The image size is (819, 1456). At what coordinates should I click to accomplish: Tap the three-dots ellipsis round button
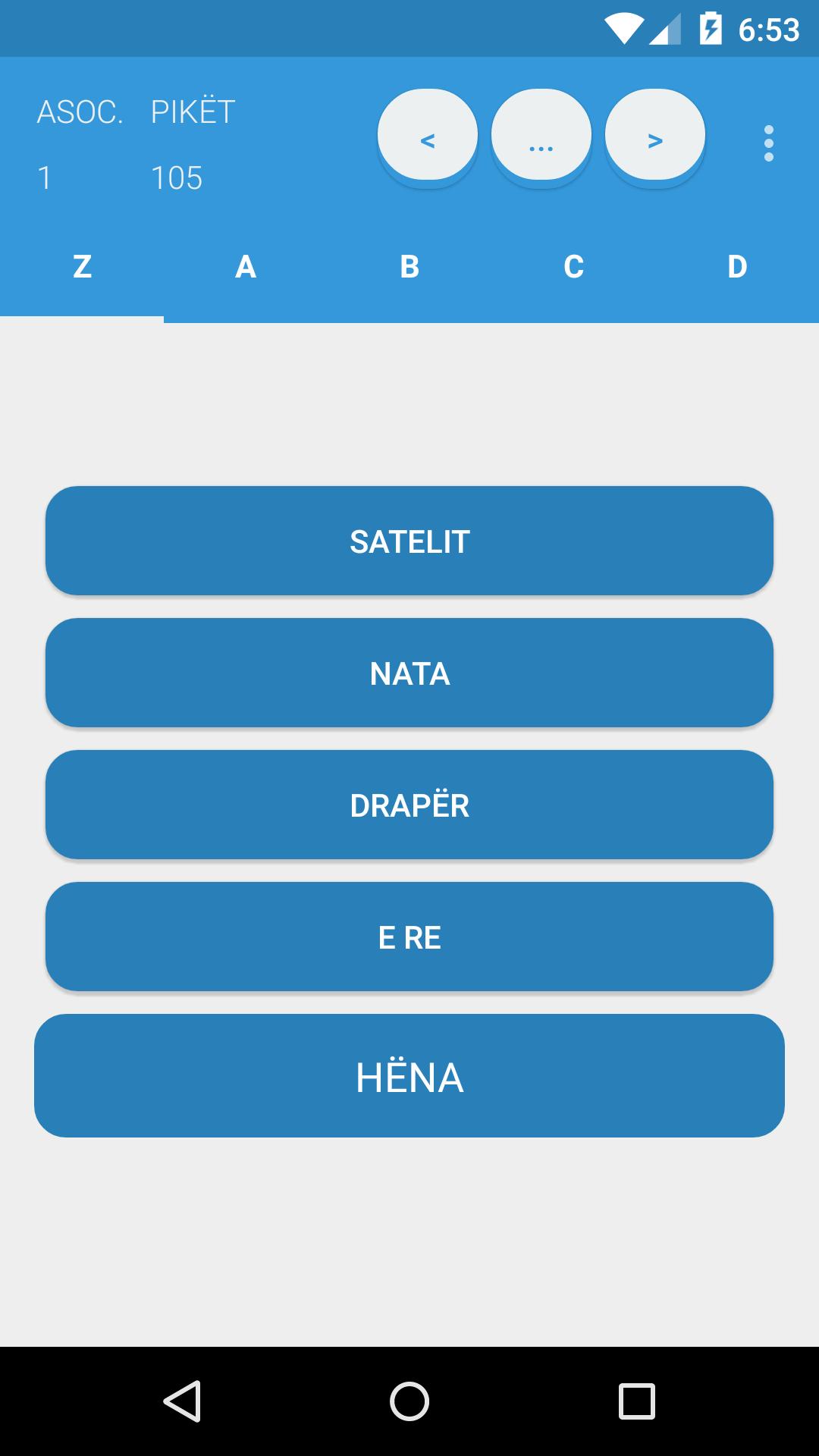pyautogui.click(x=541, y=136)
